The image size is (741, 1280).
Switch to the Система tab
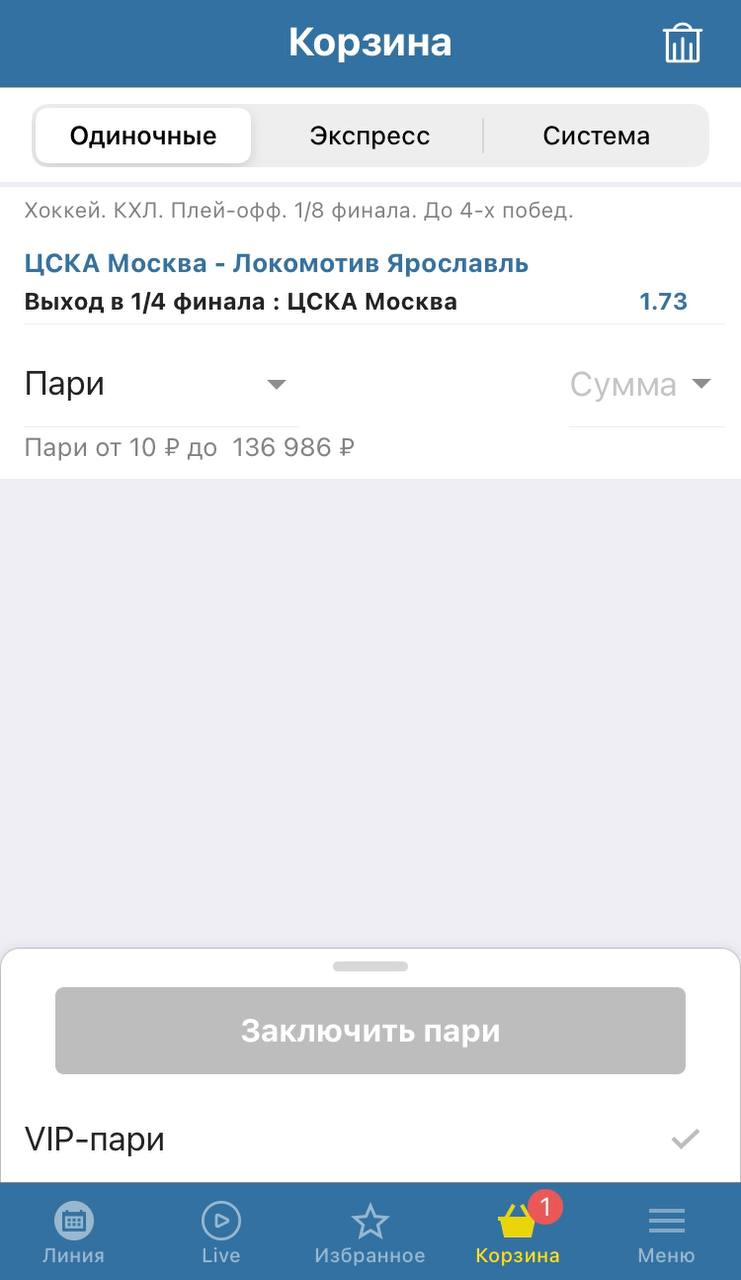(596, 136)
